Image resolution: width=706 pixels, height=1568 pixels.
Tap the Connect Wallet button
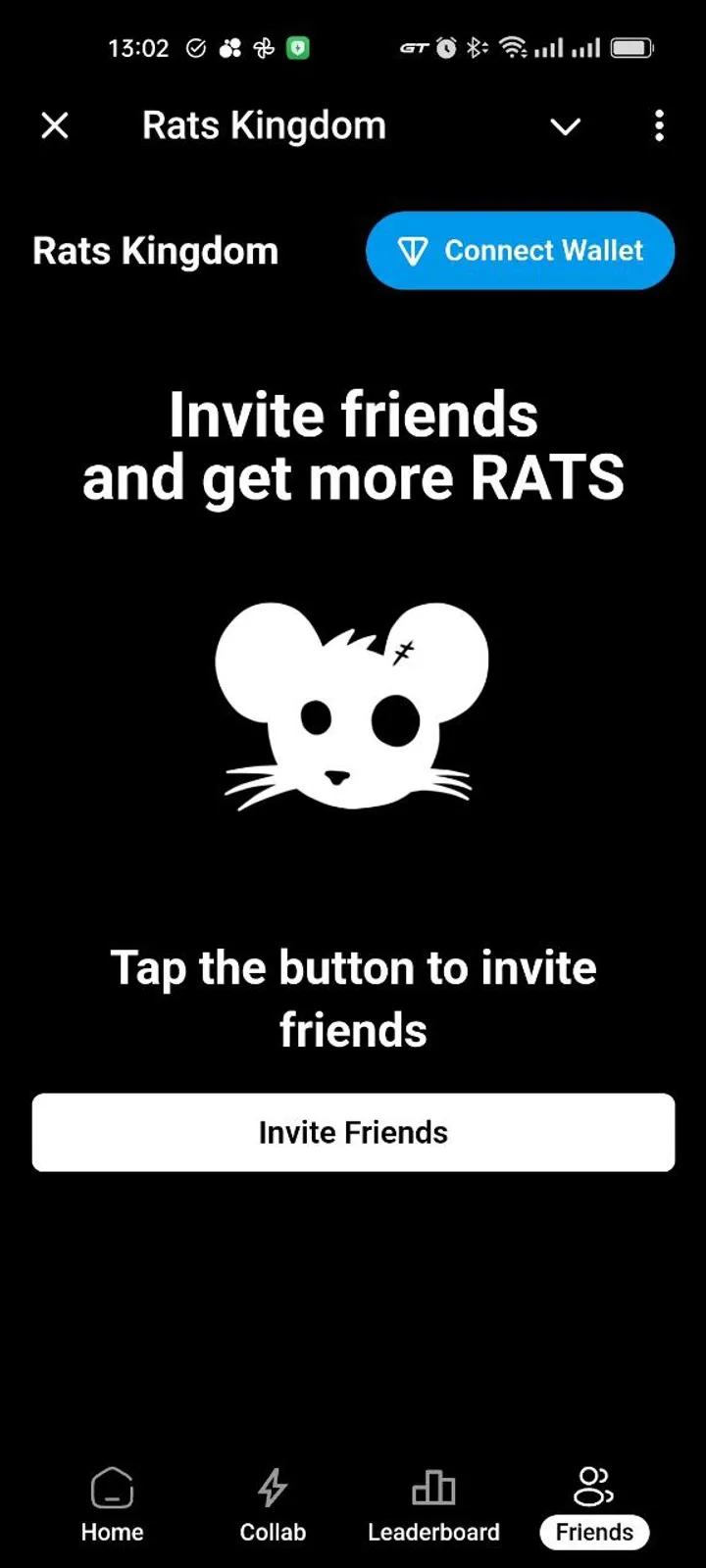[520, 251]
